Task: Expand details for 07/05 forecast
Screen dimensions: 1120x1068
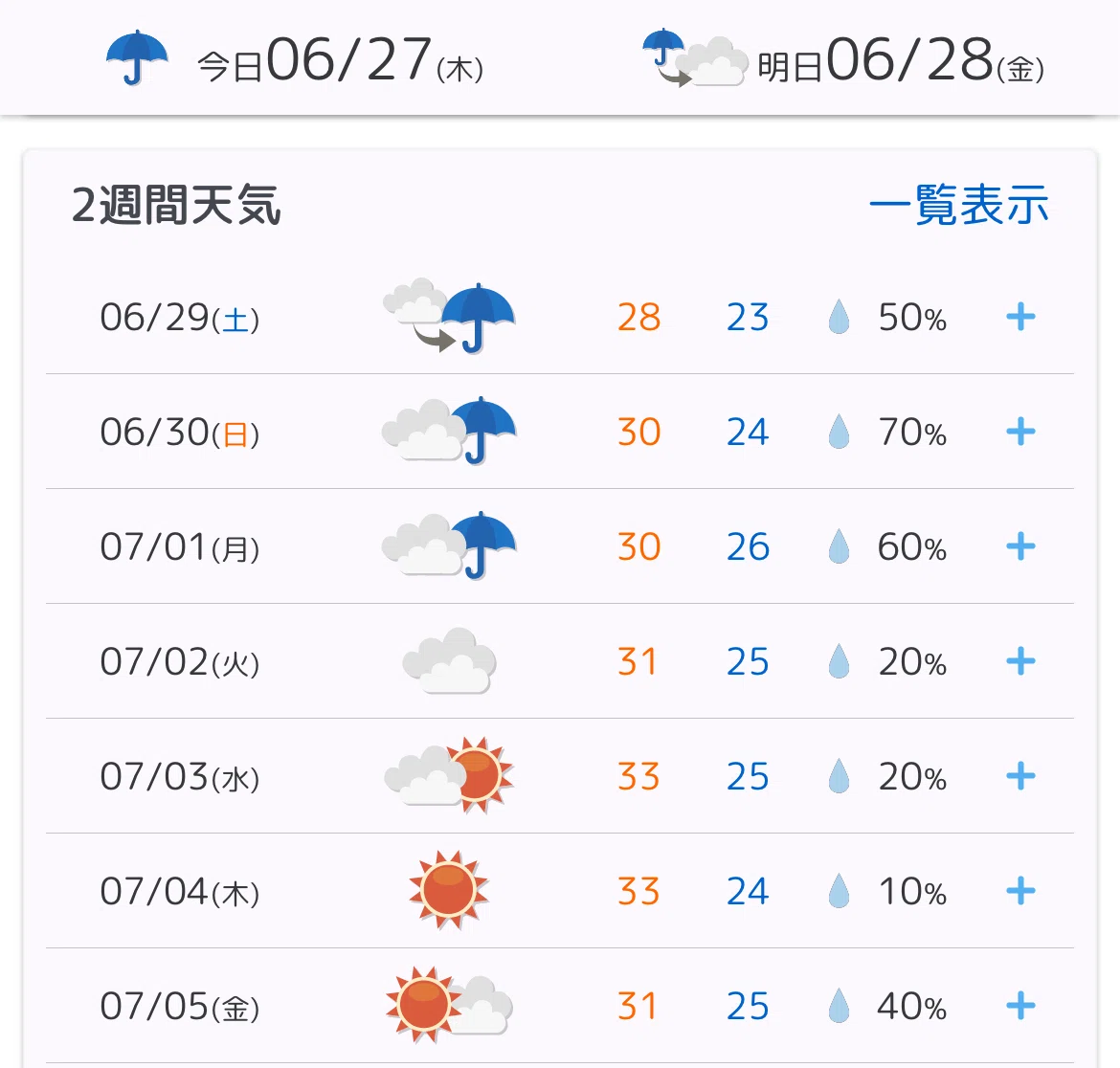Action: [x=1020, y=1006]
